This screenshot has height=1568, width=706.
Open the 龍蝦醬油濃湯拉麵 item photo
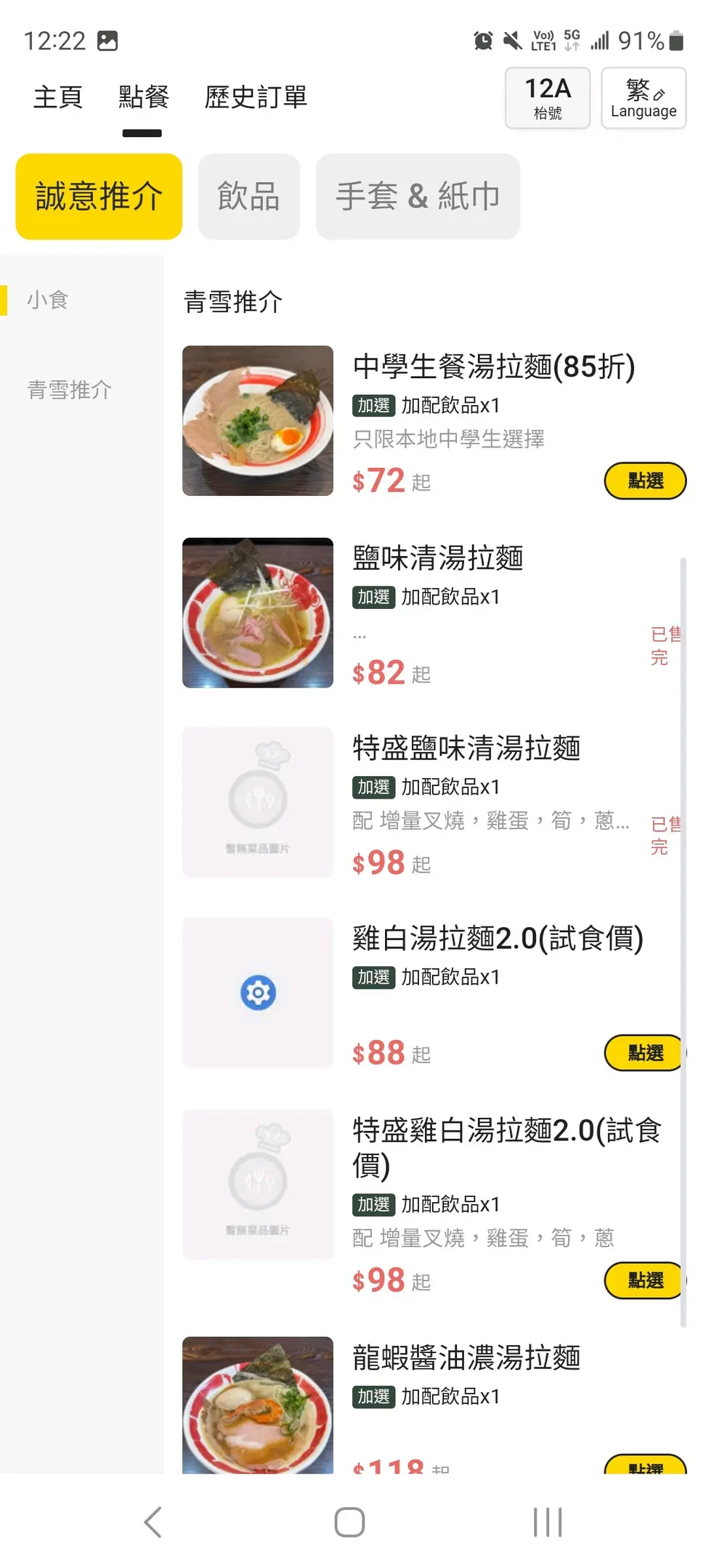(258, 1405)
